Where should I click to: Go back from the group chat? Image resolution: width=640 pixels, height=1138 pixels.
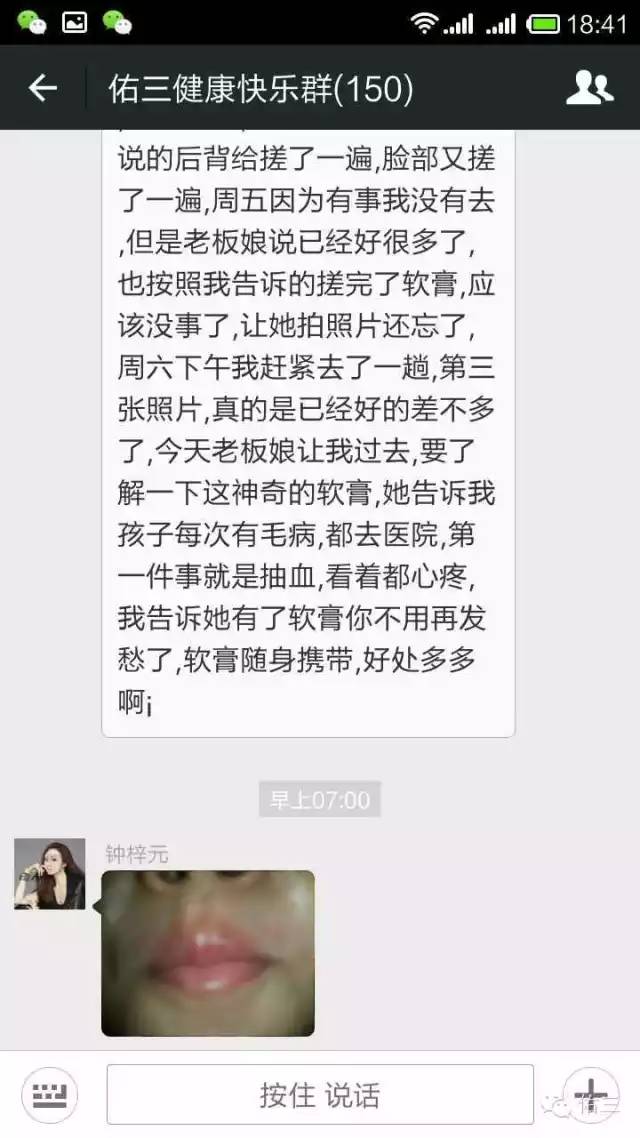tap(43, 89)
